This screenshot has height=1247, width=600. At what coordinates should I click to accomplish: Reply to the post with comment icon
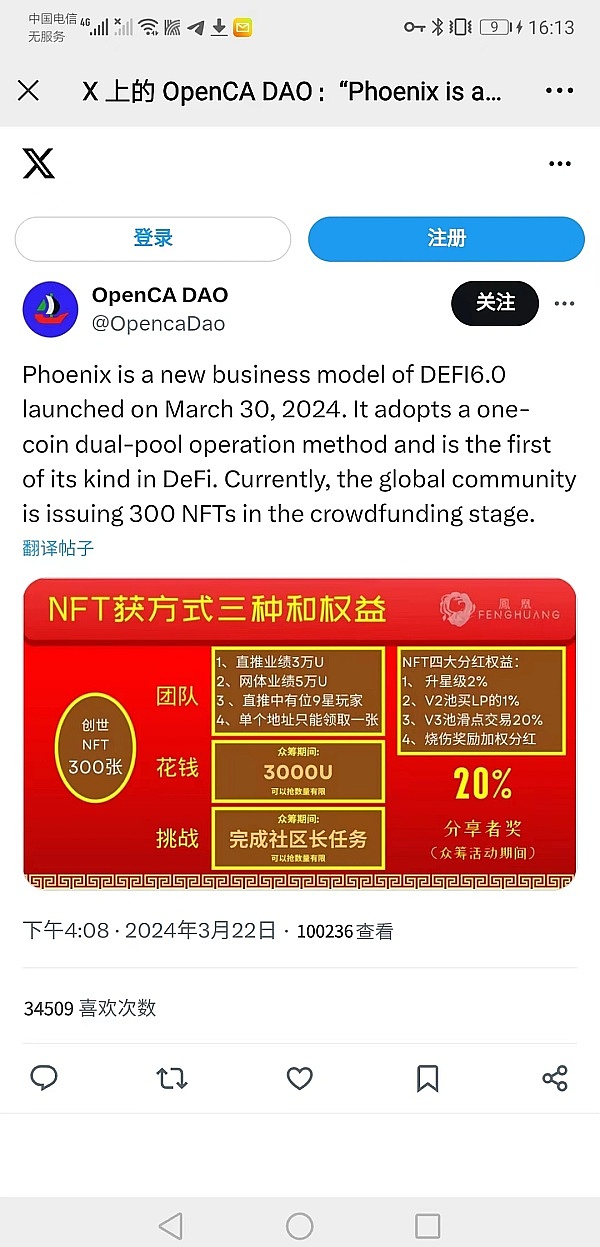click(44, 1078)
